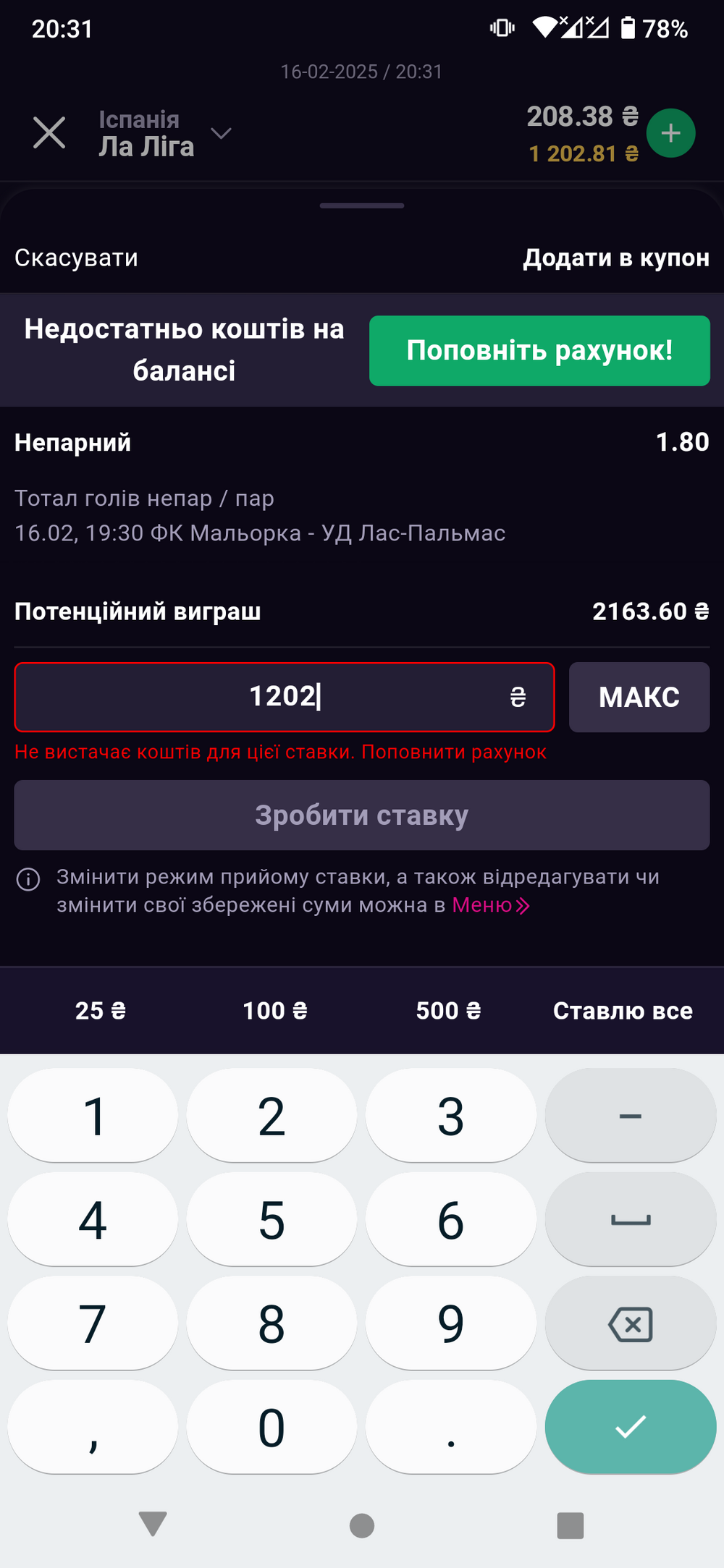
Task: Focus the stake amount field
Action: click(285, 697)
